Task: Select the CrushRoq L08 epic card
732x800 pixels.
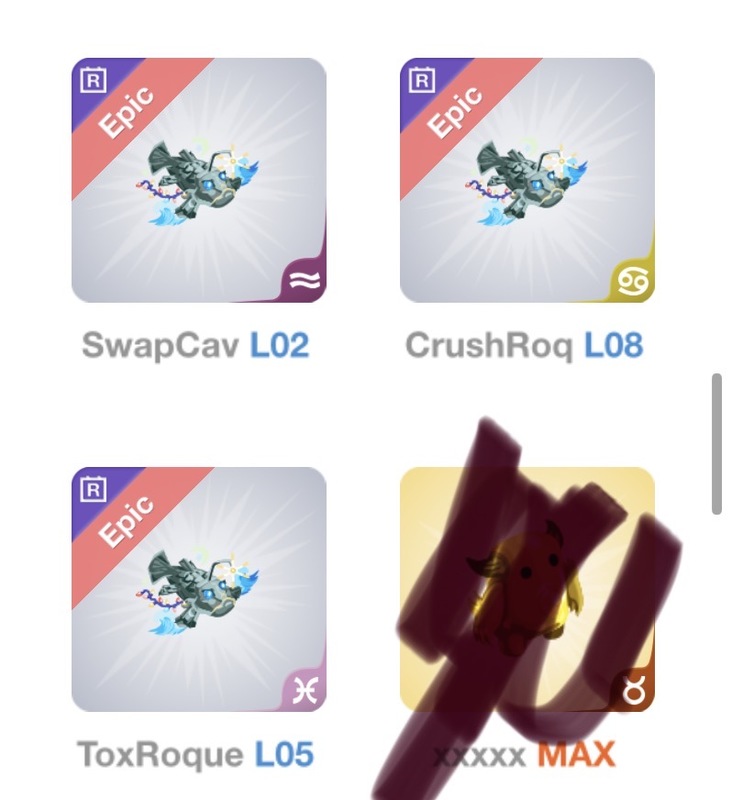Action: 527,180
